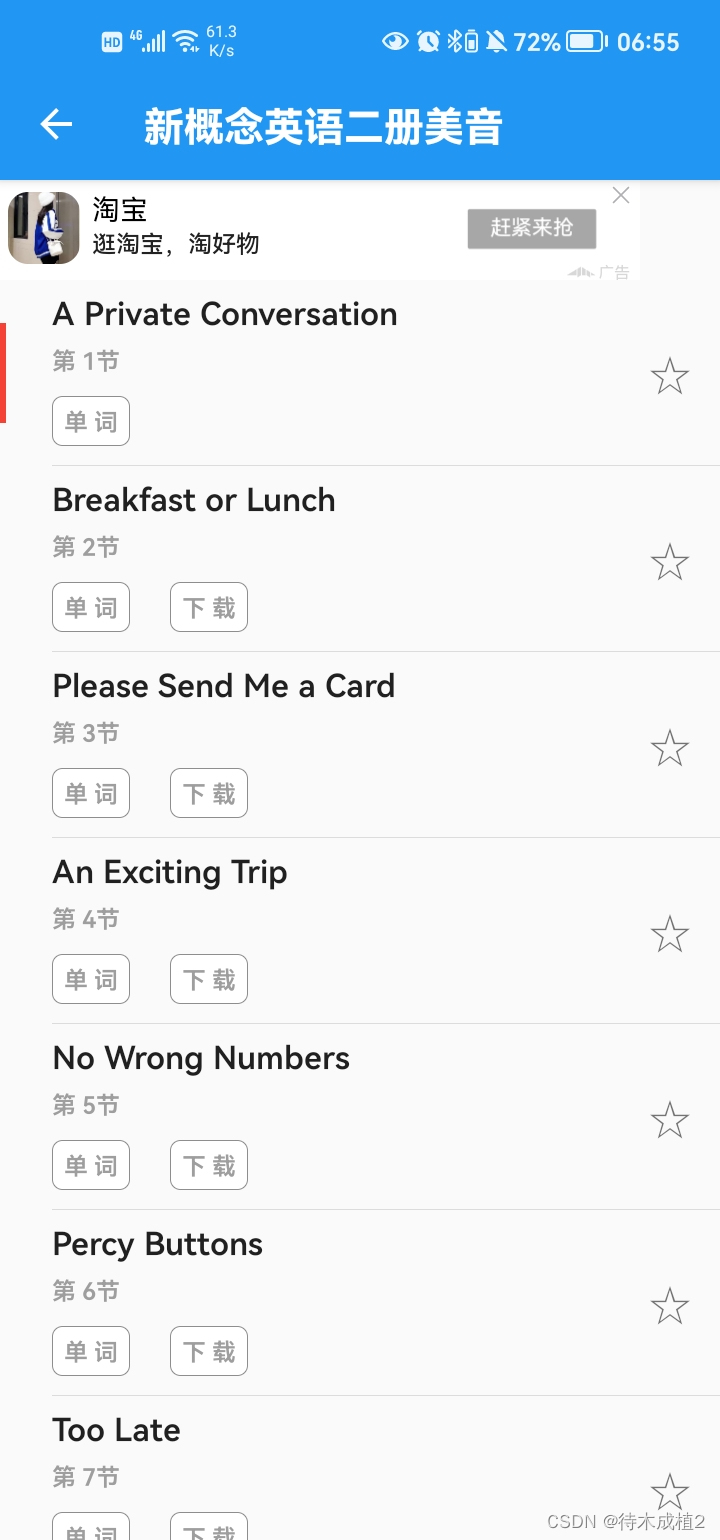
Task: Open the Breakfast or Lunch lesson
Action: [x=194, y=501]
